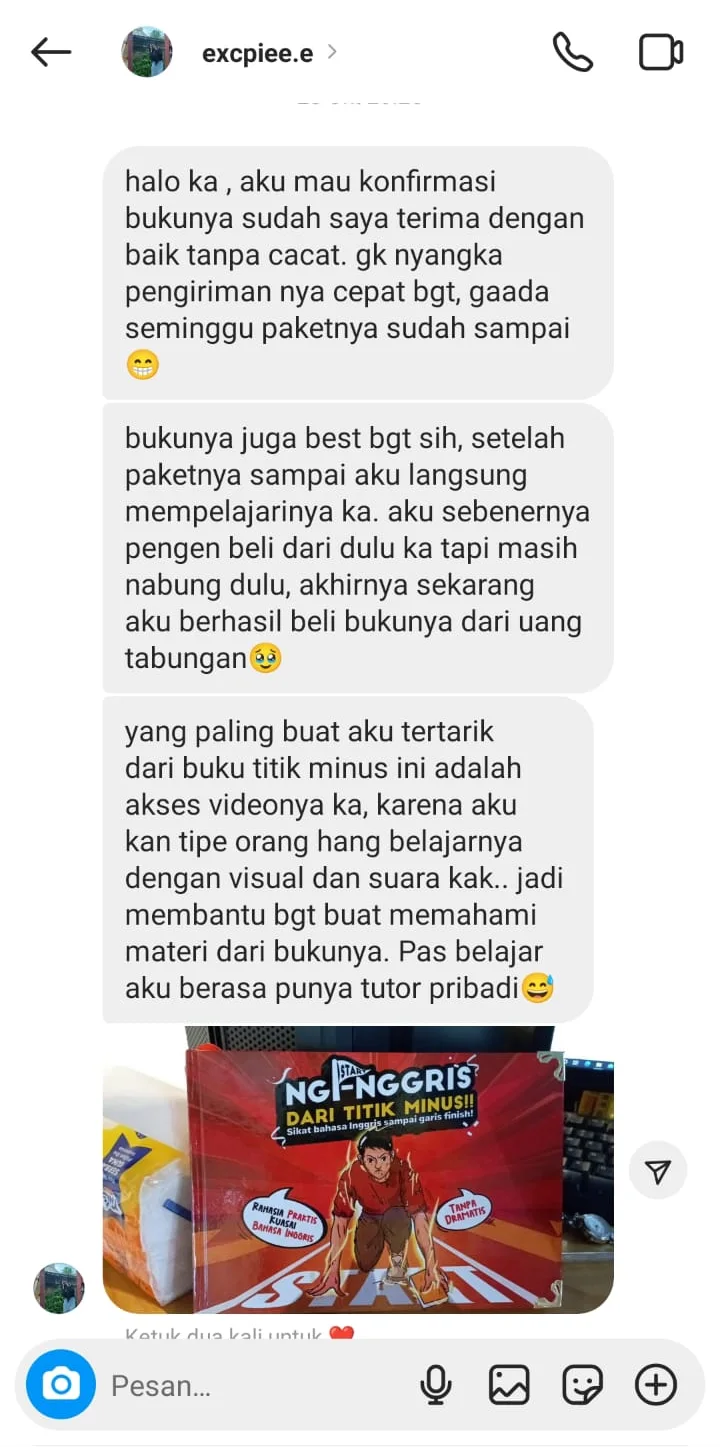Viewport: 720px width, 1447px height.
Task: Go back using the arrow icon
Action: coord(51,52)
